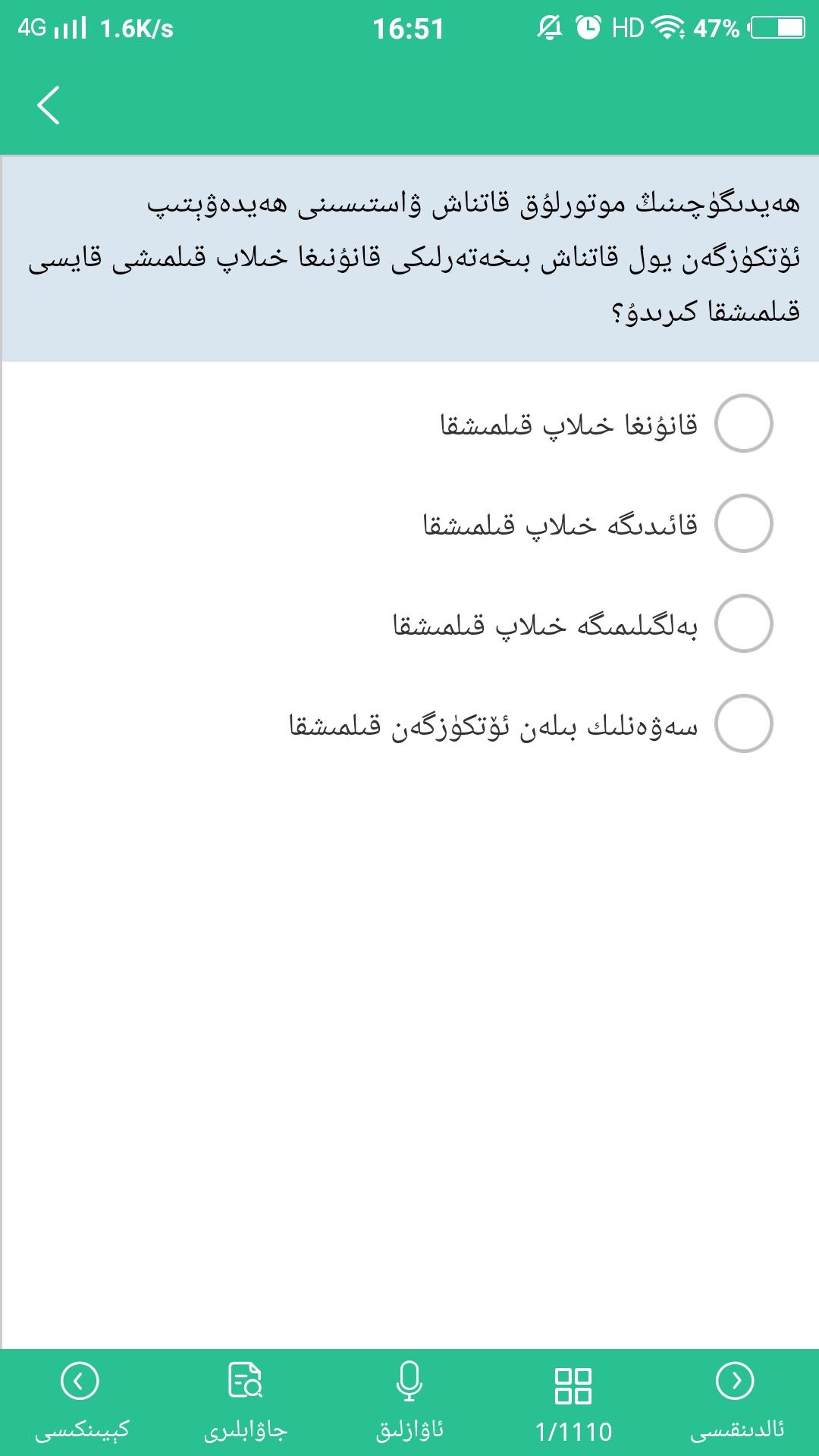The width and height of the screenshot is (819, 1456).
Task: Pick answer 'بەلگىلىمىگە خىلاپ قىلمىشقا'
Action: click(743, 623)
